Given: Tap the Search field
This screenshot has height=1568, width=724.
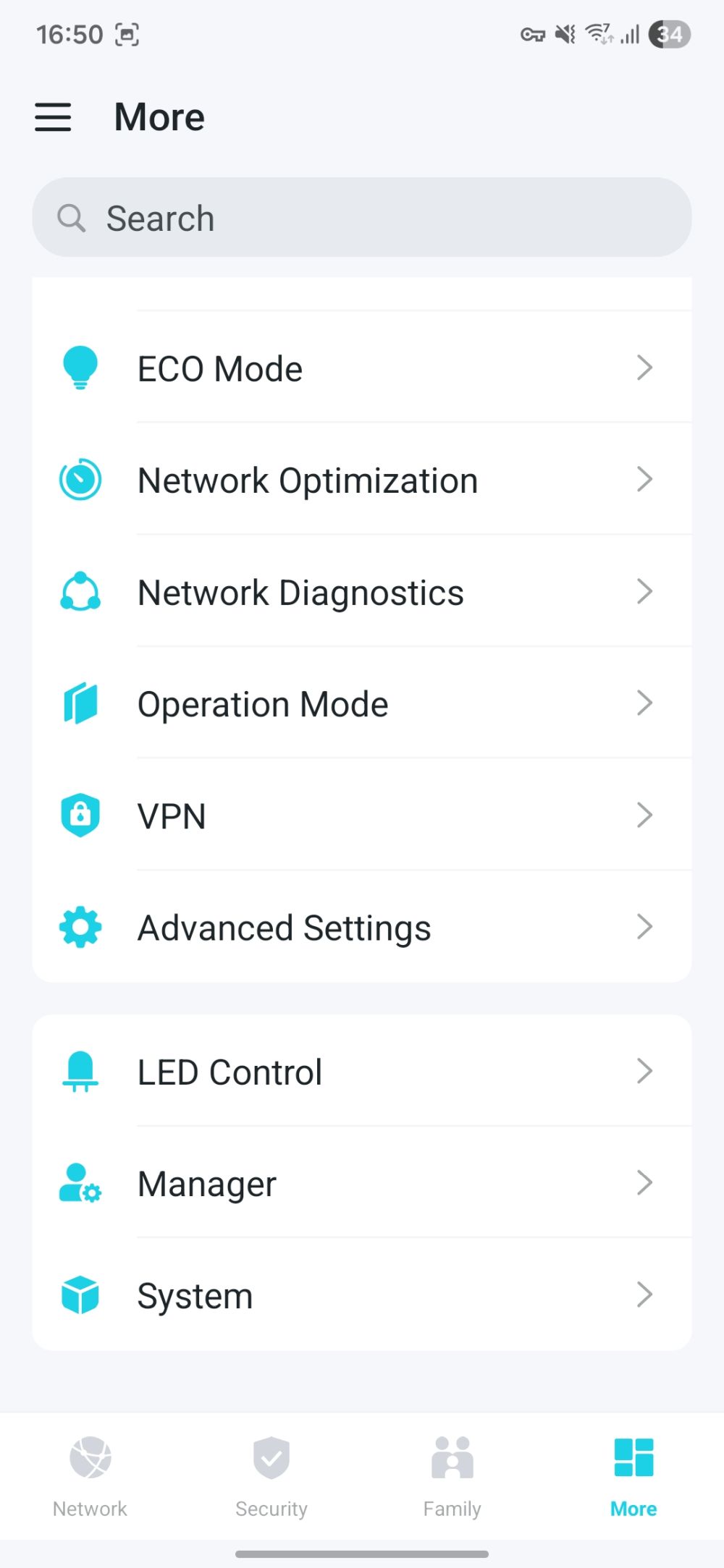Looking at the screenshot, I should pyautogui.click(x=362, y=218).
